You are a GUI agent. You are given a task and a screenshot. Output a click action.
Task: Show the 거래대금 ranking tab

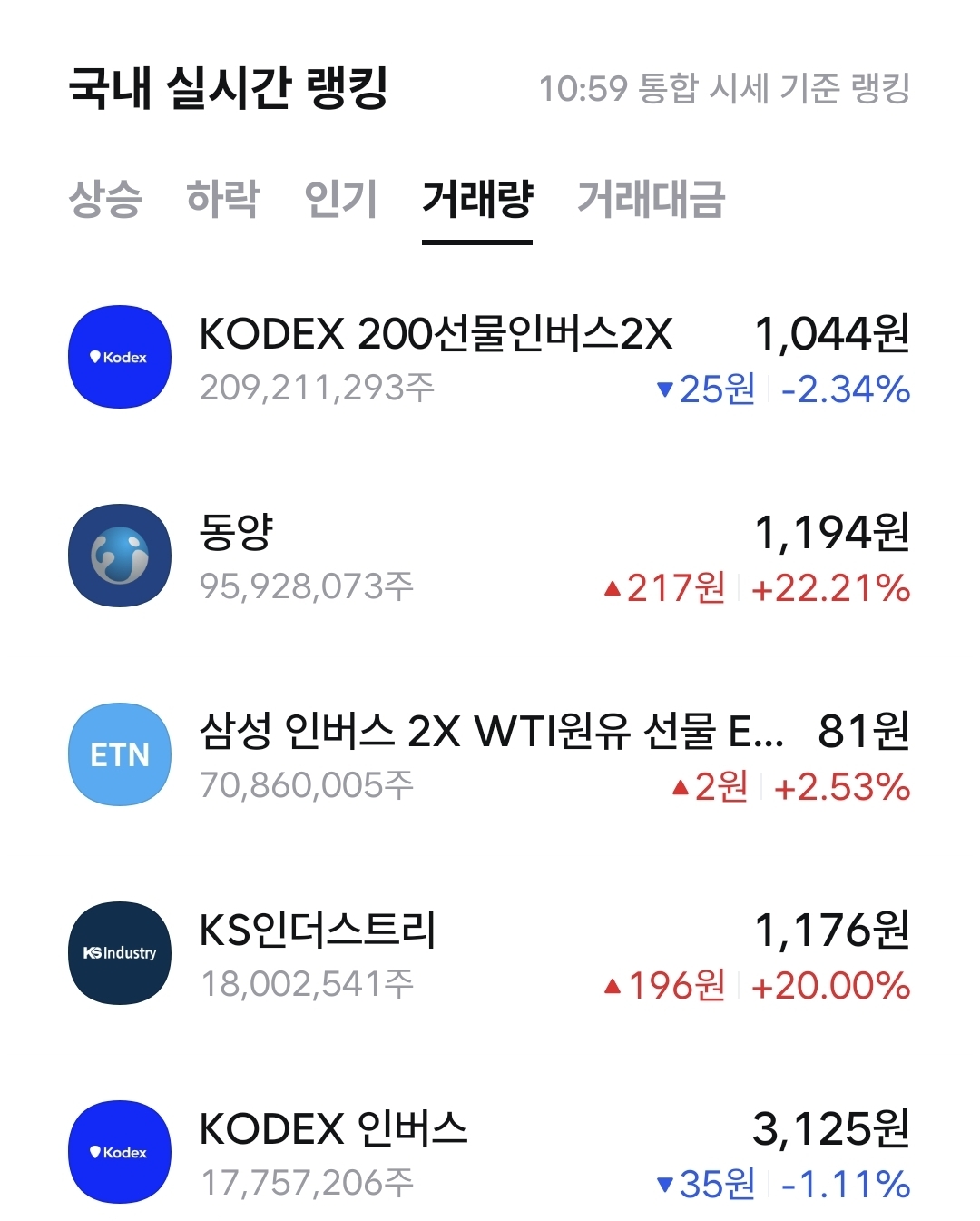pos(651,199)
